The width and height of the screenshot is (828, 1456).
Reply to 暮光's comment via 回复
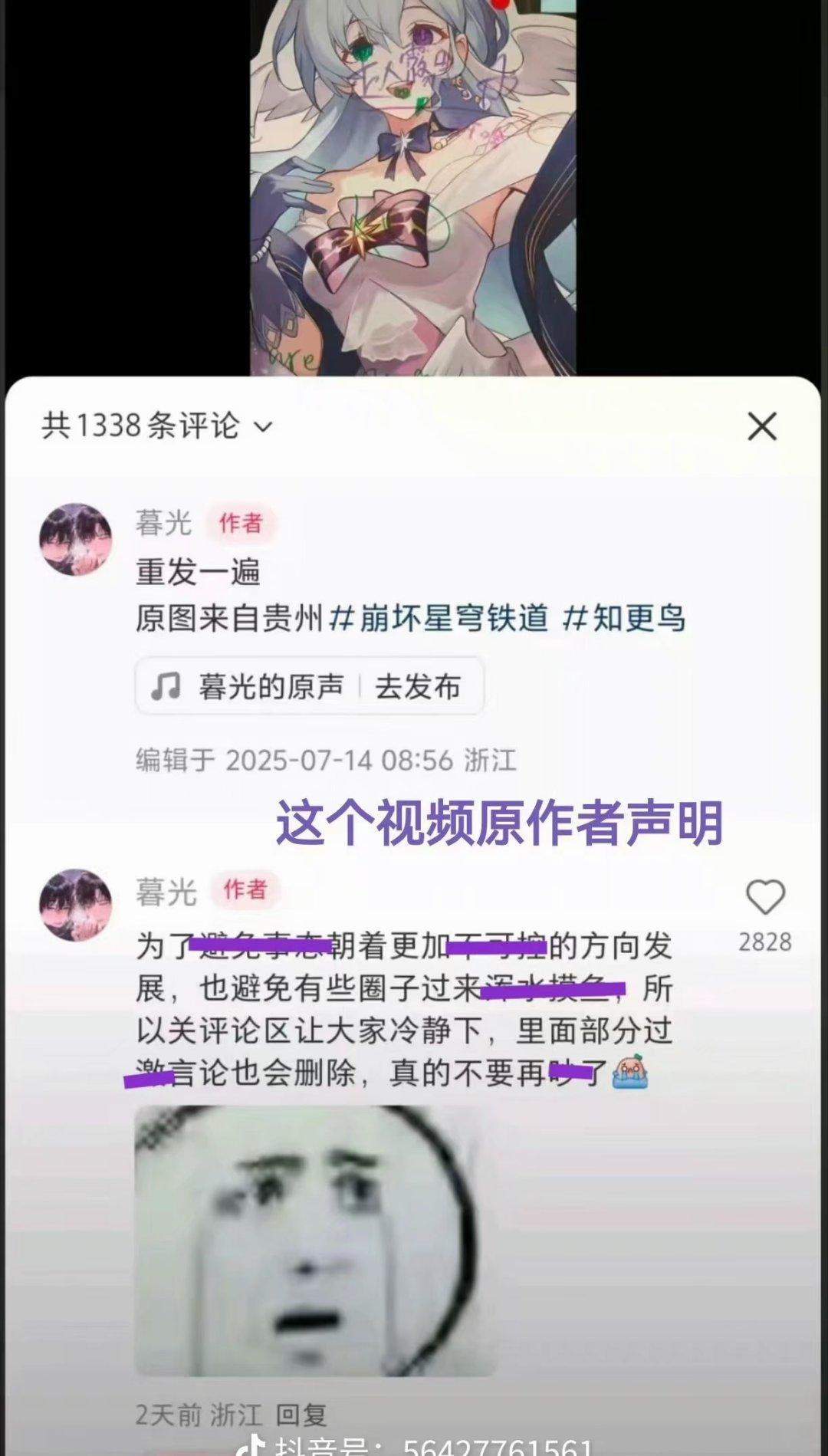point(301,1415)
